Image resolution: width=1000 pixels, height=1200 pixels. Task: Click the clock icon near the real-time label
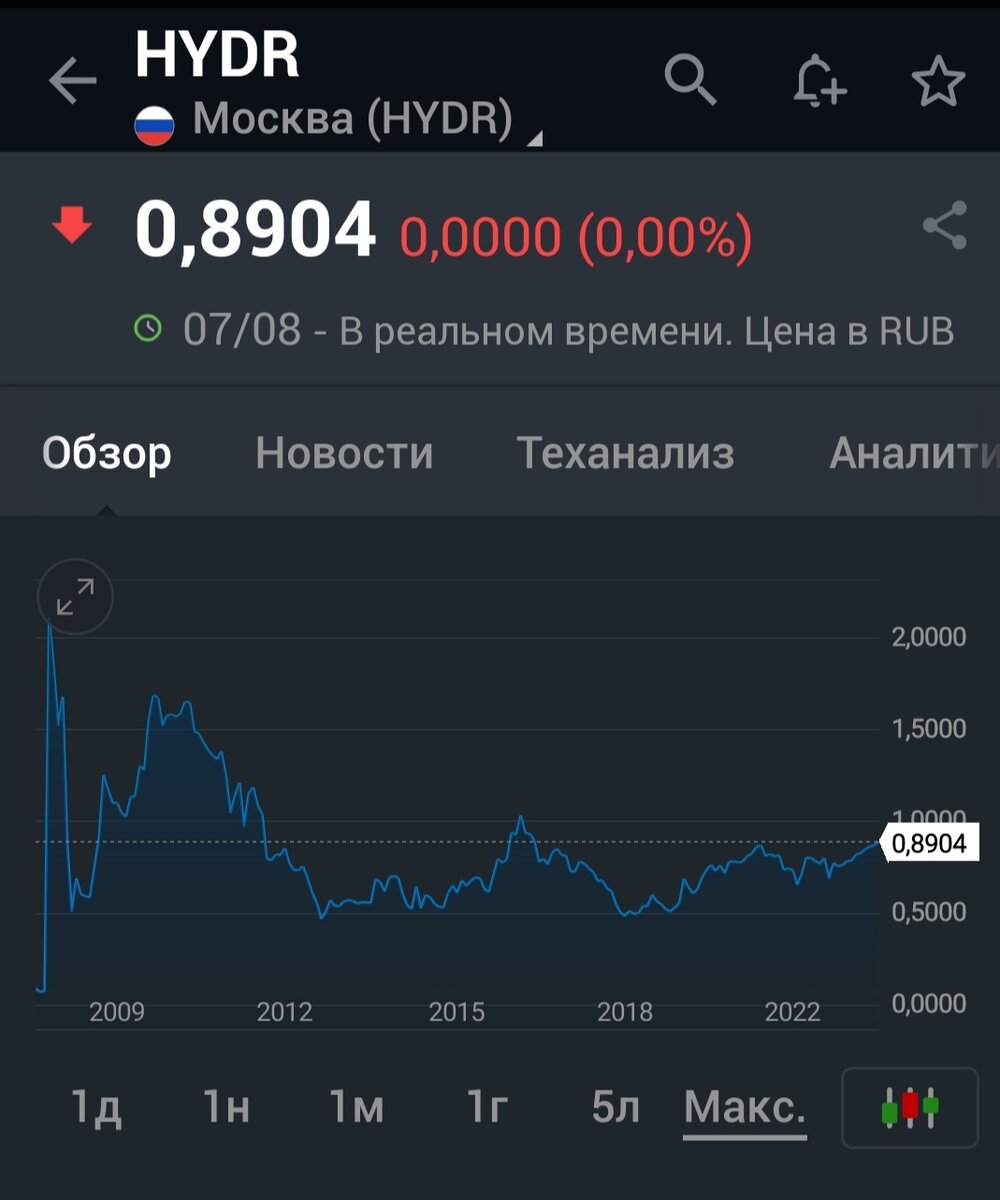tap(147, 327)
